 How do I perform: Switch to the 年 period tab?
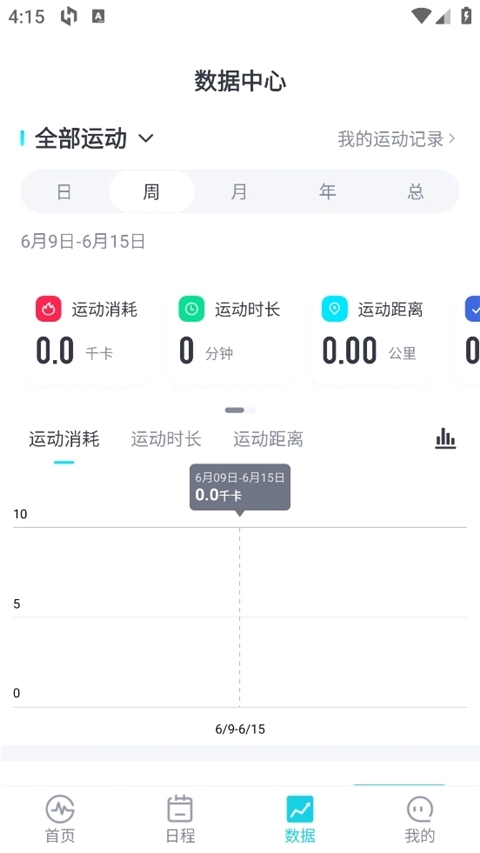[x=327, y=191]
